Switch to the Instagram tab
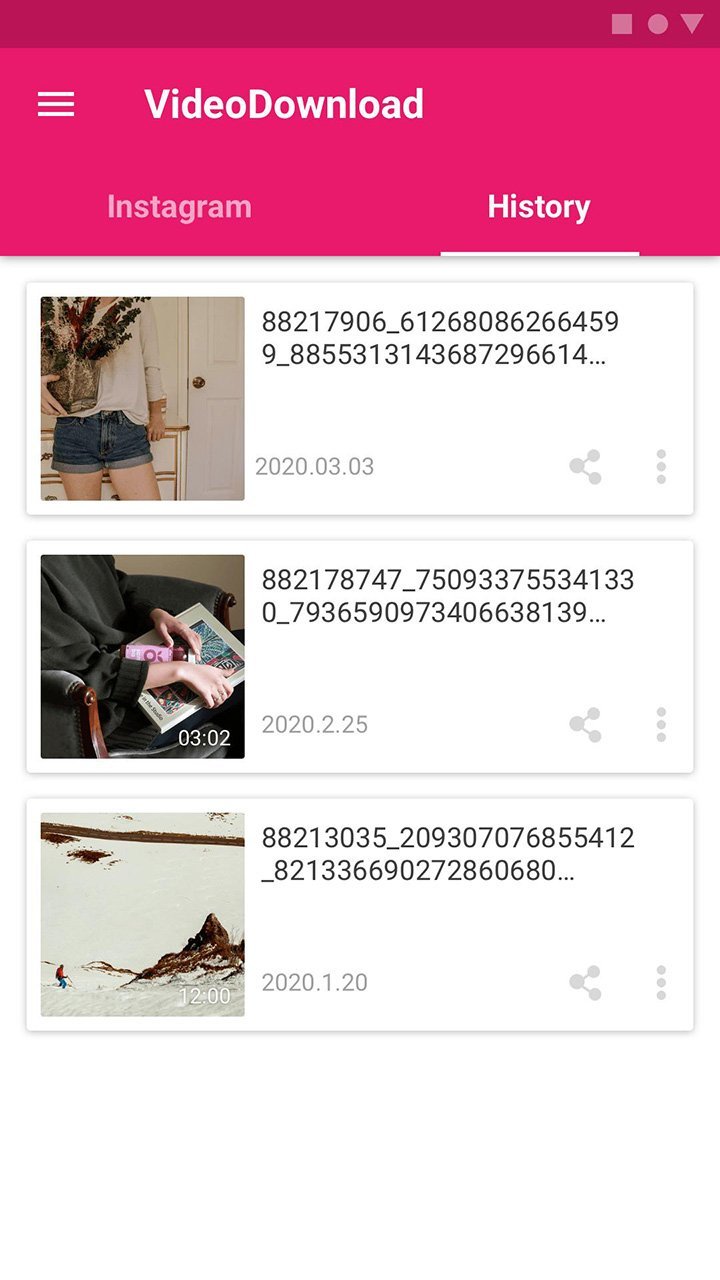Image resolution: width=720 pixels, height=1280 pixels. pos(179,206)
